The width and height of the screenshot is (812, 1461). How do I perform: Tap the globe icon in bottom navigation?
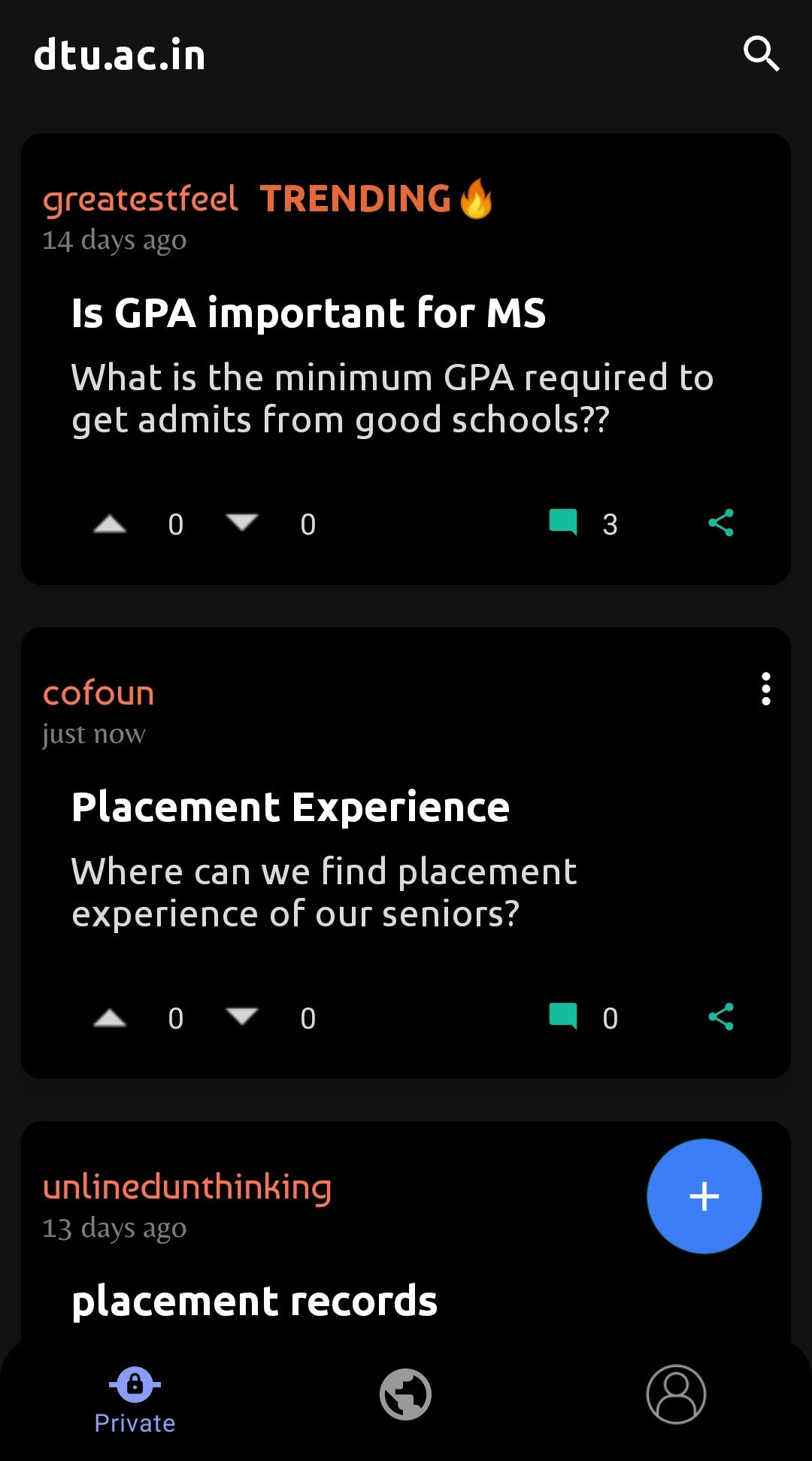point(405,1393)
